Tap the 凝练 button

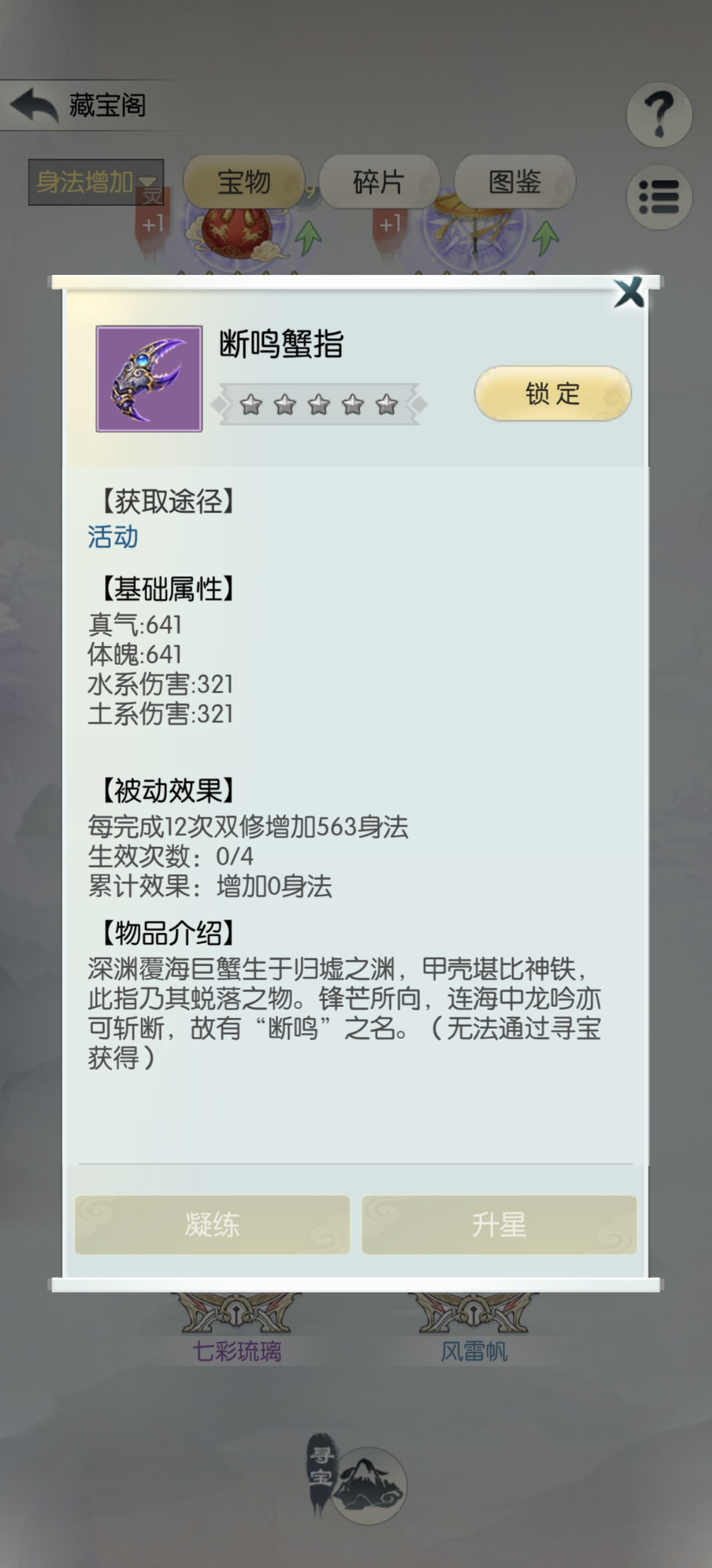212,1224
